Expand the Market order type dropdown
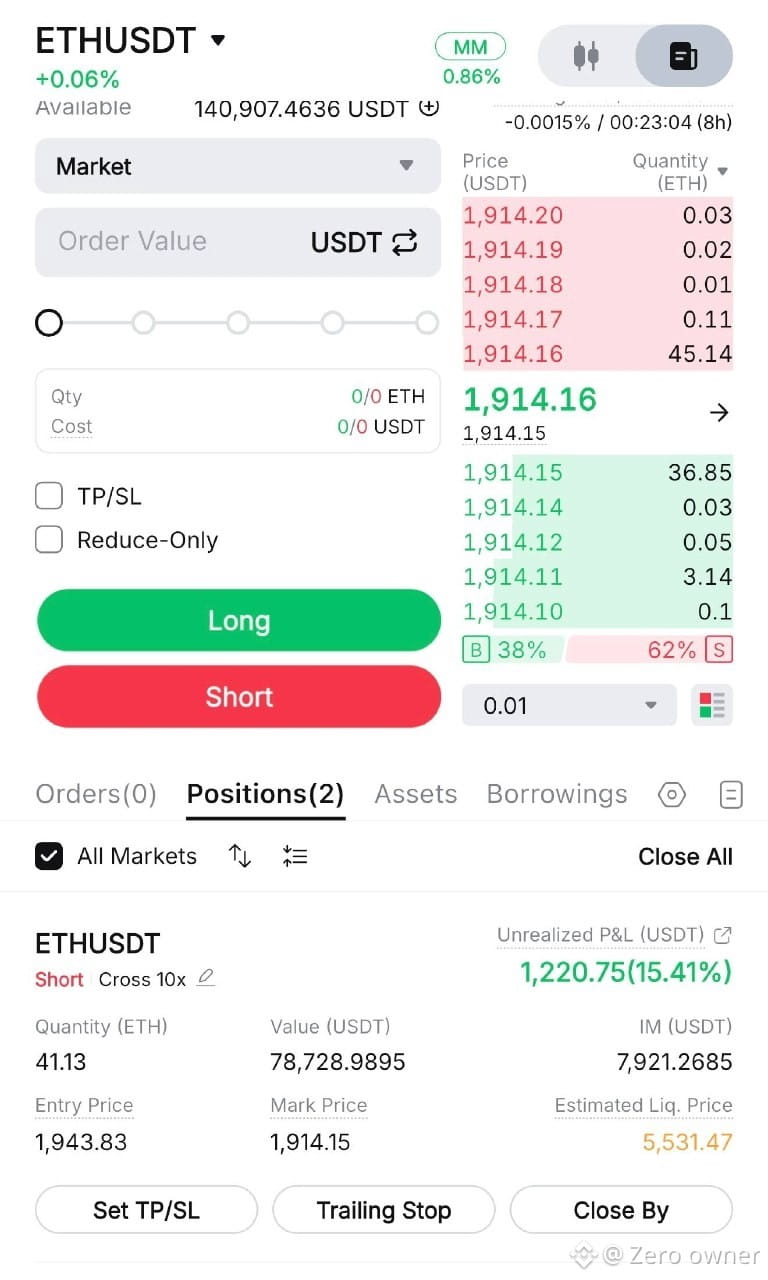Image resolution: width=768 pixels, height=1280 pixels. [x=238, y=166]
